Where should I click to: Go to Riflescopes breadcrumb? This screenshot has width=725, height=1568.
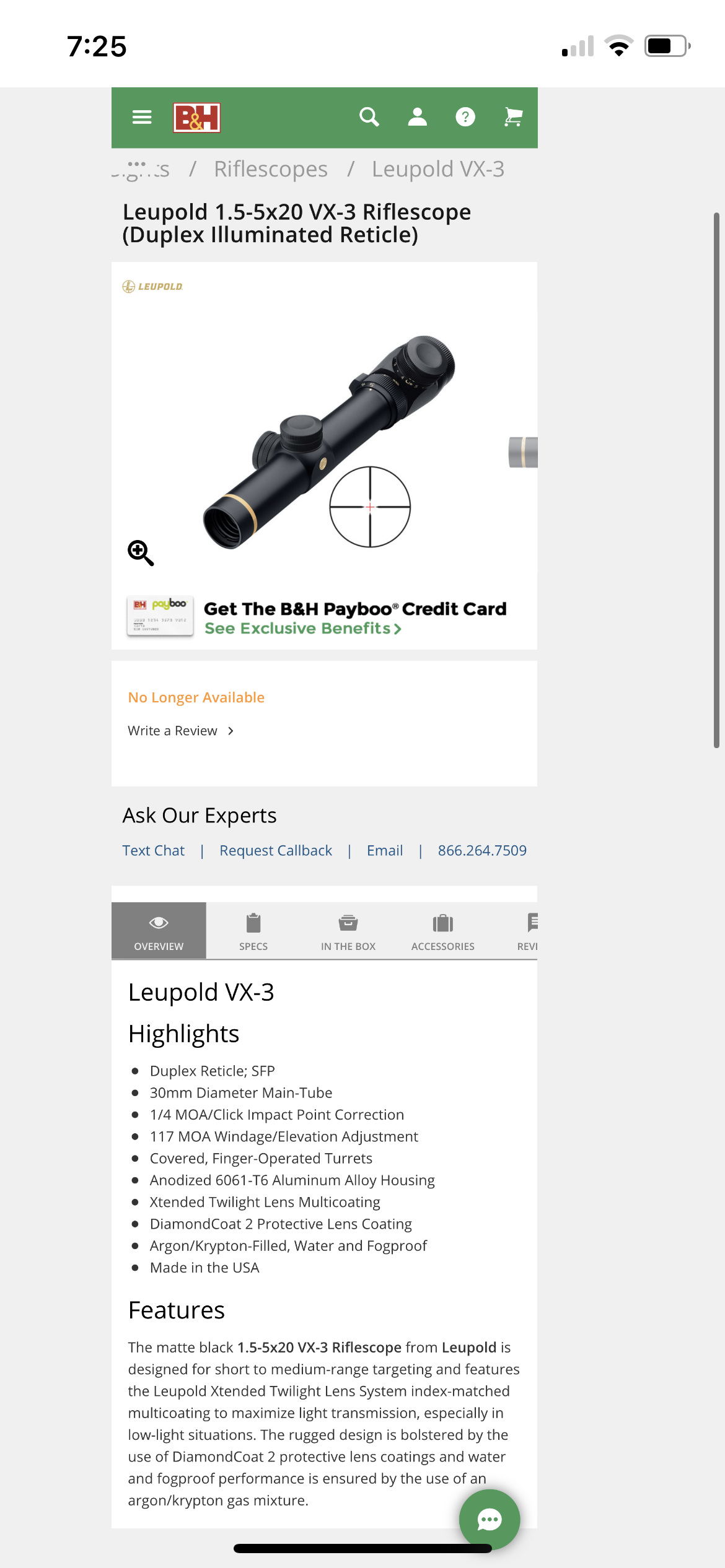coord(270,169)
